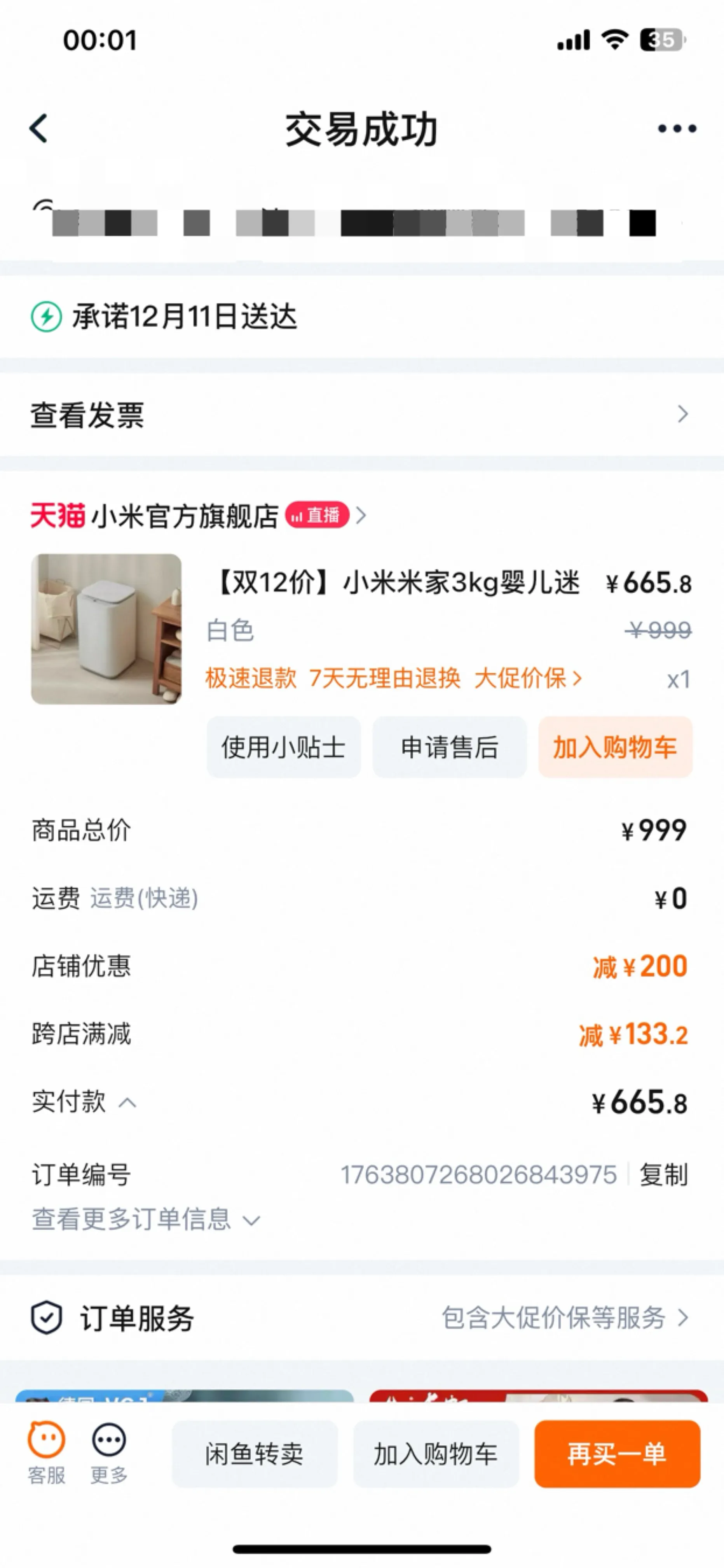Expand 查看更多订单信息
The image size is (724, 1568).
tap(146, 1219)
